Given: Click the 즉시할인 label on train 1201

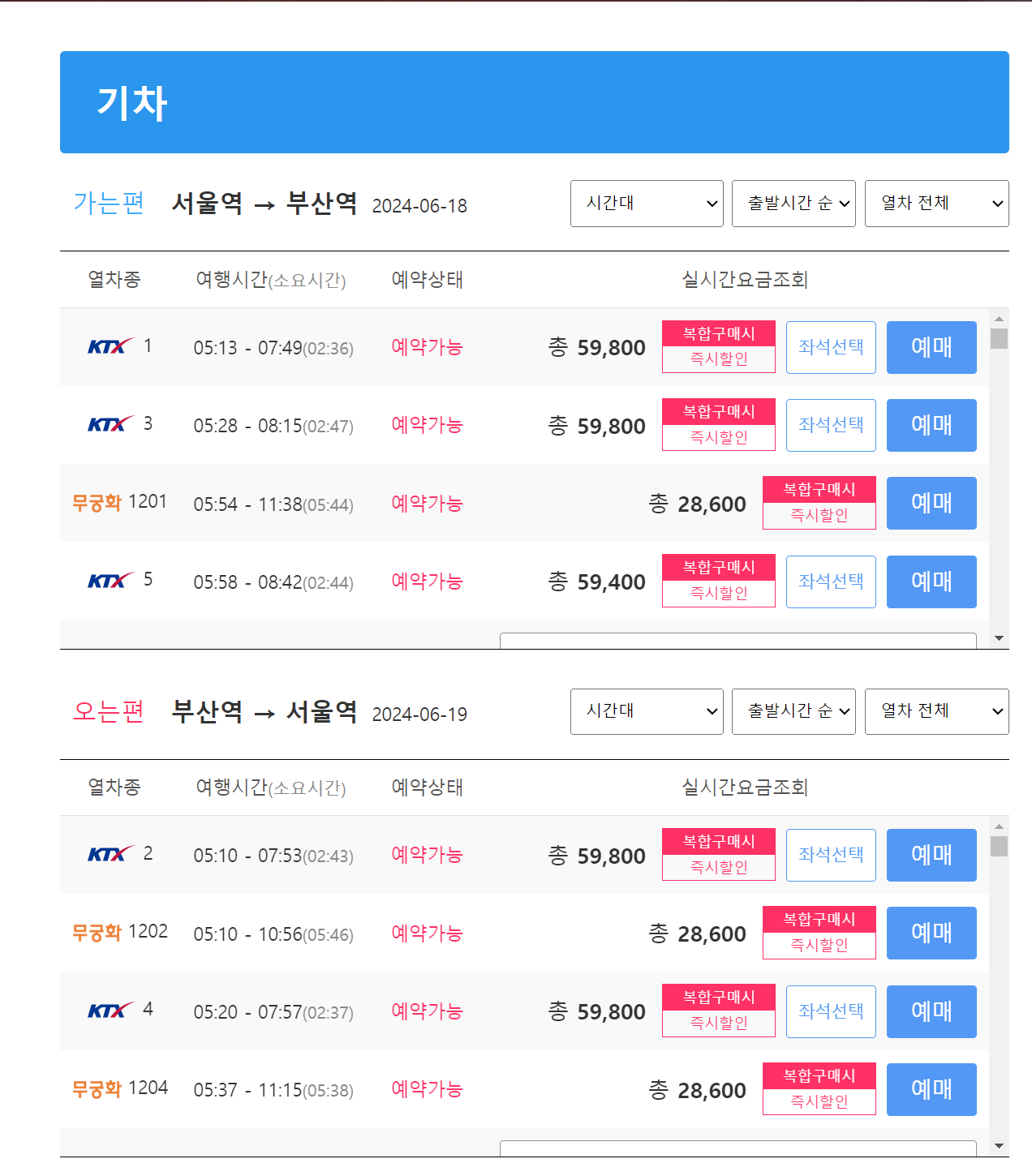Looking at the screenshot, I should click(819, 516).
